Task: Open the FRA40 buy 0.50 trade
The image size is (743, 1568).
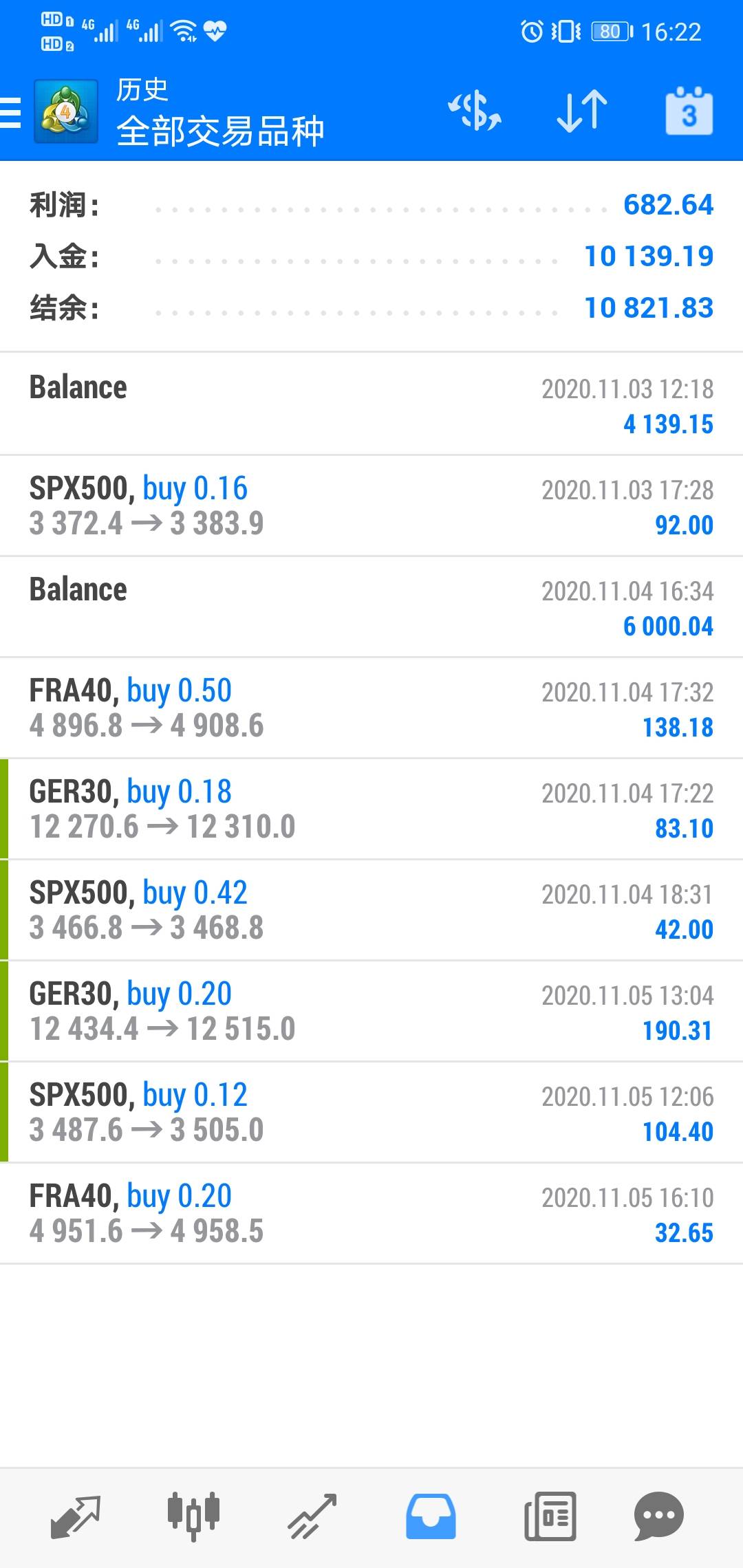Action: tap(371, 708)
